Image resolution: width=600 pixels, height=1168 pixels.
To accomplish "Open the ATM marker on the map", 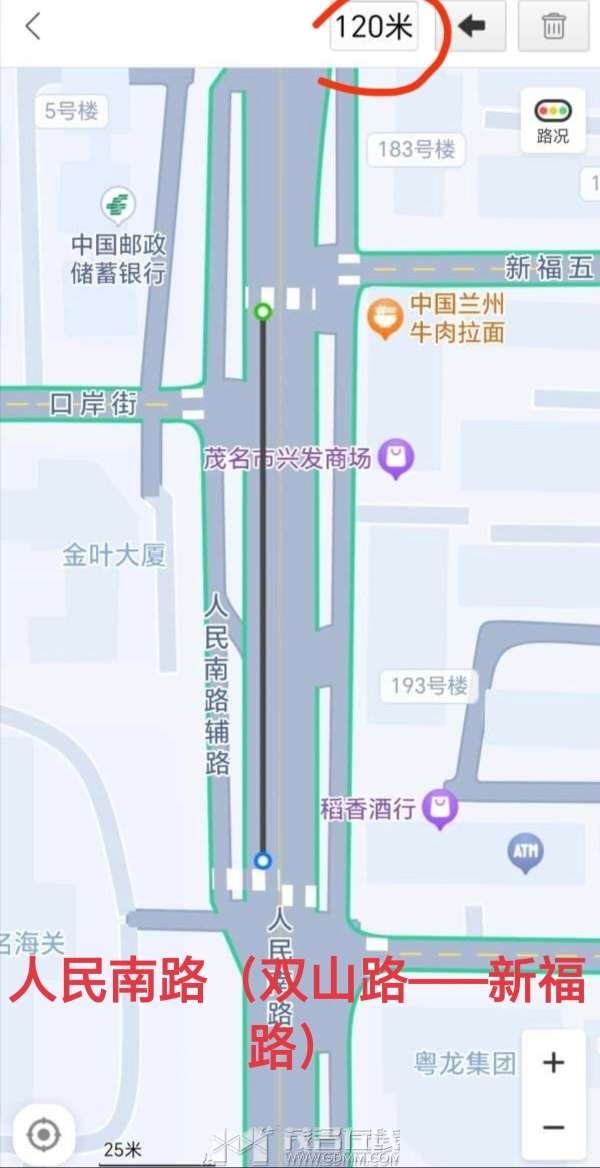I will (526, 853).
